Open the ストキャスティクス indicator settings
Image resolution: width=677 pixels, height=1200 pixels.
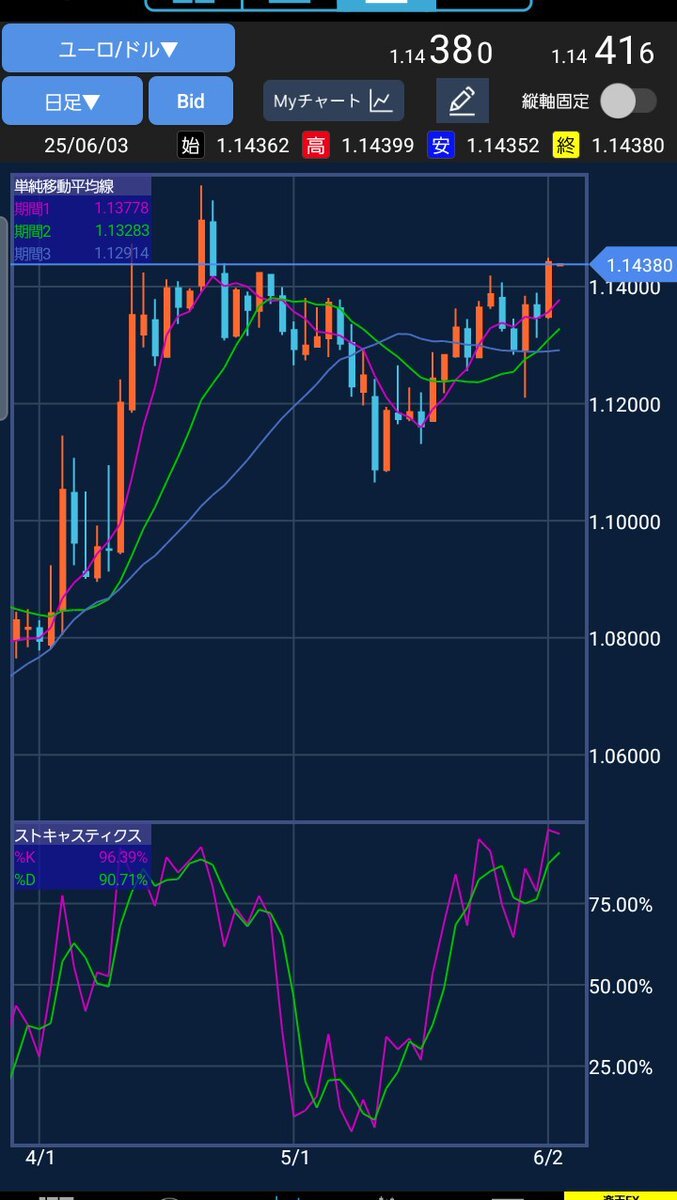(78, 835)
